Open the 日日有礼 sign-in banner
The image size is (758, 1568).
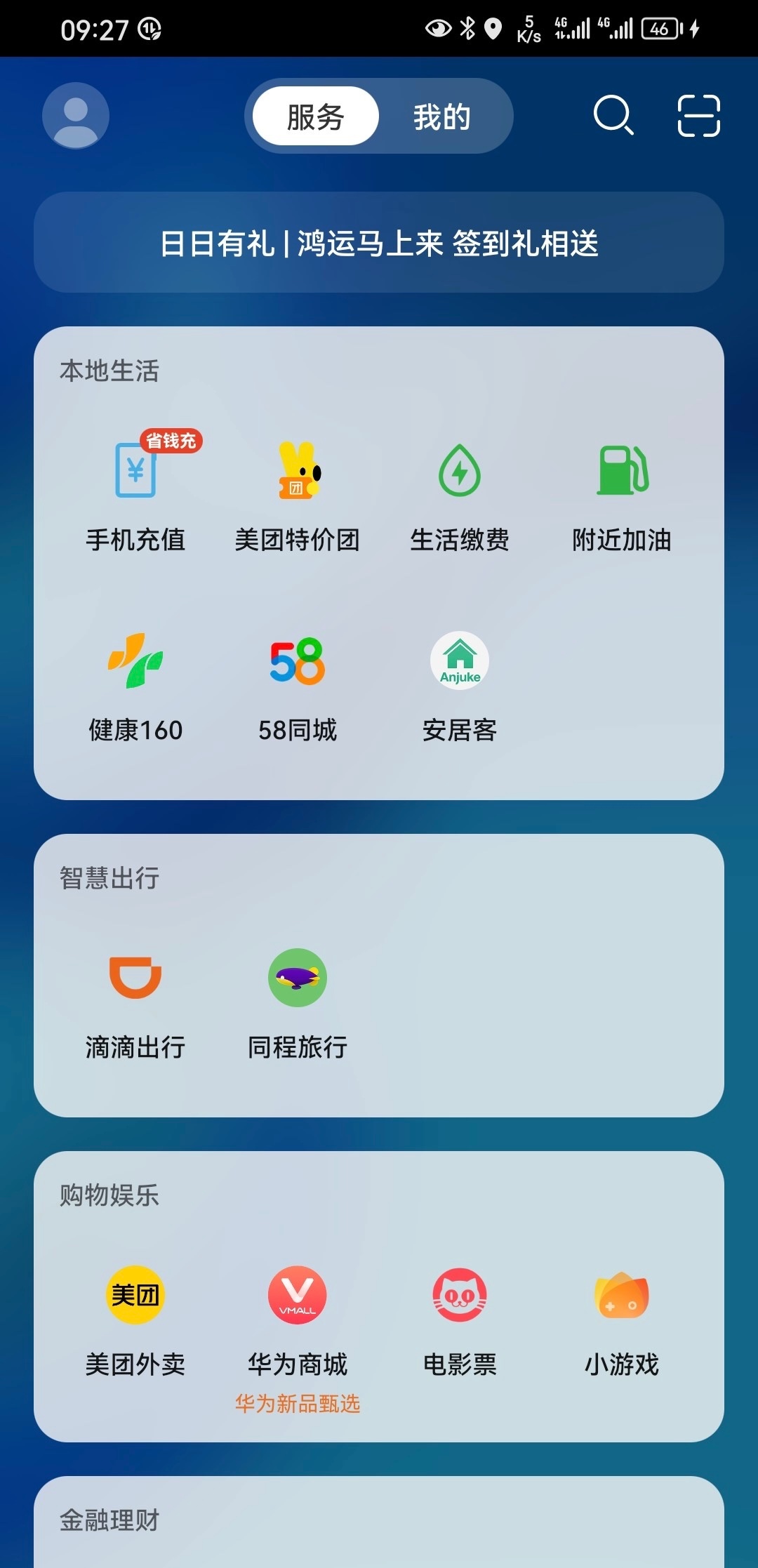coord(379,243)
